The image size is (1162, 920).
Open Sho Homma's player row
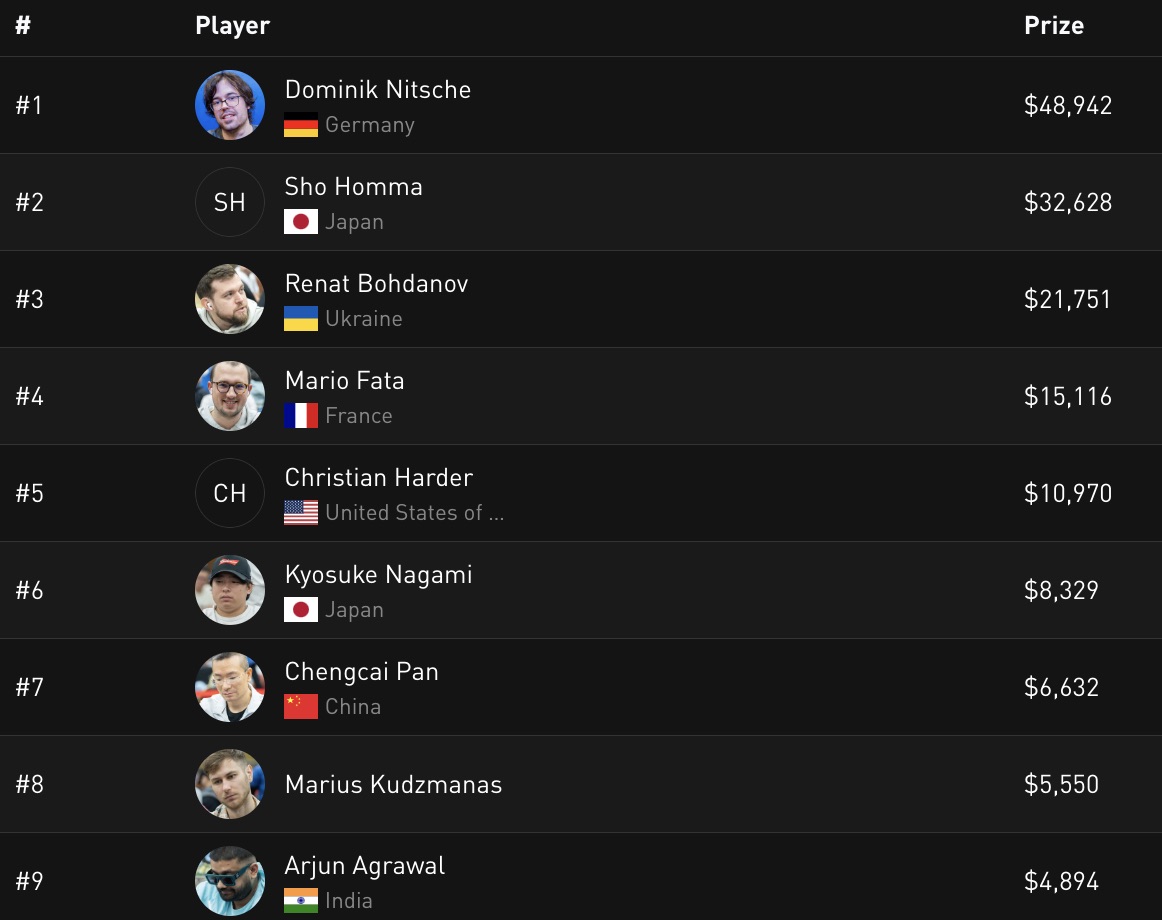tap(353, 187)
